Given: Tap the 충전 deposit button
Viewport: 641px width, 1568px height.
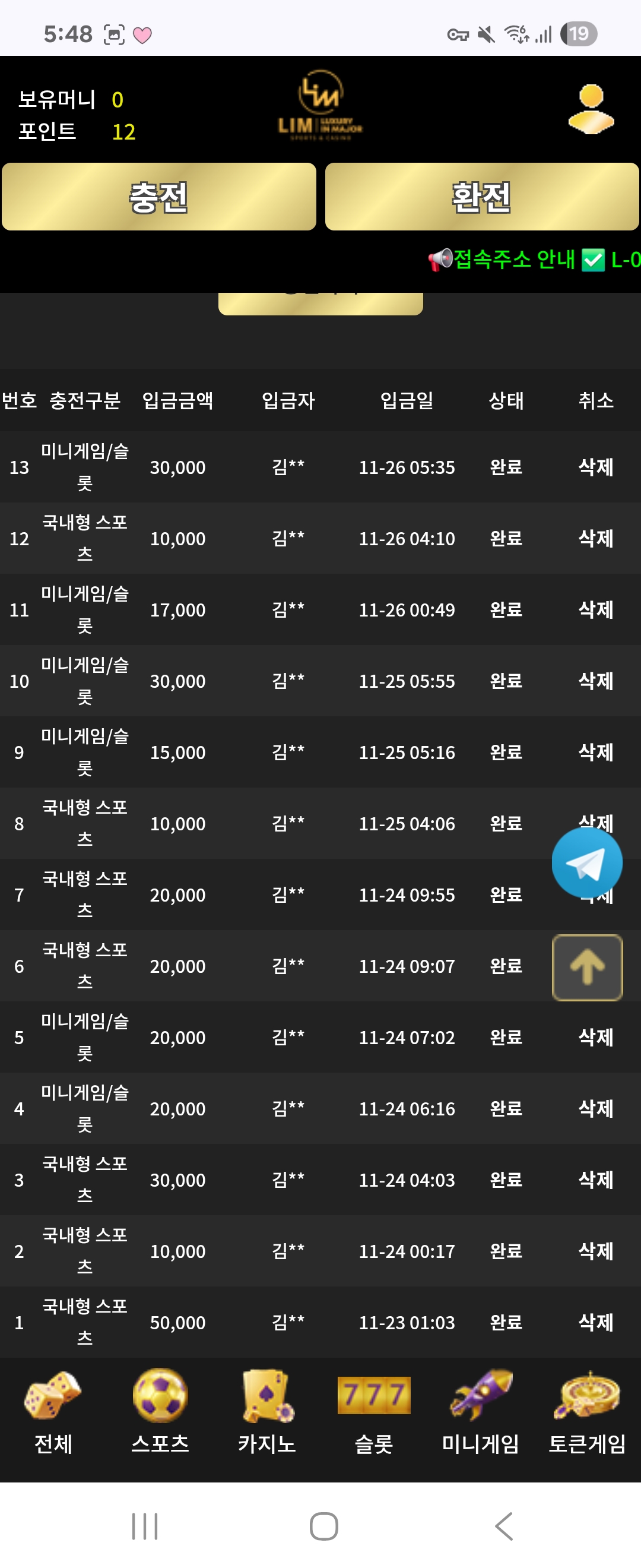Looking at the screenshot, I should tap(158, 197).
